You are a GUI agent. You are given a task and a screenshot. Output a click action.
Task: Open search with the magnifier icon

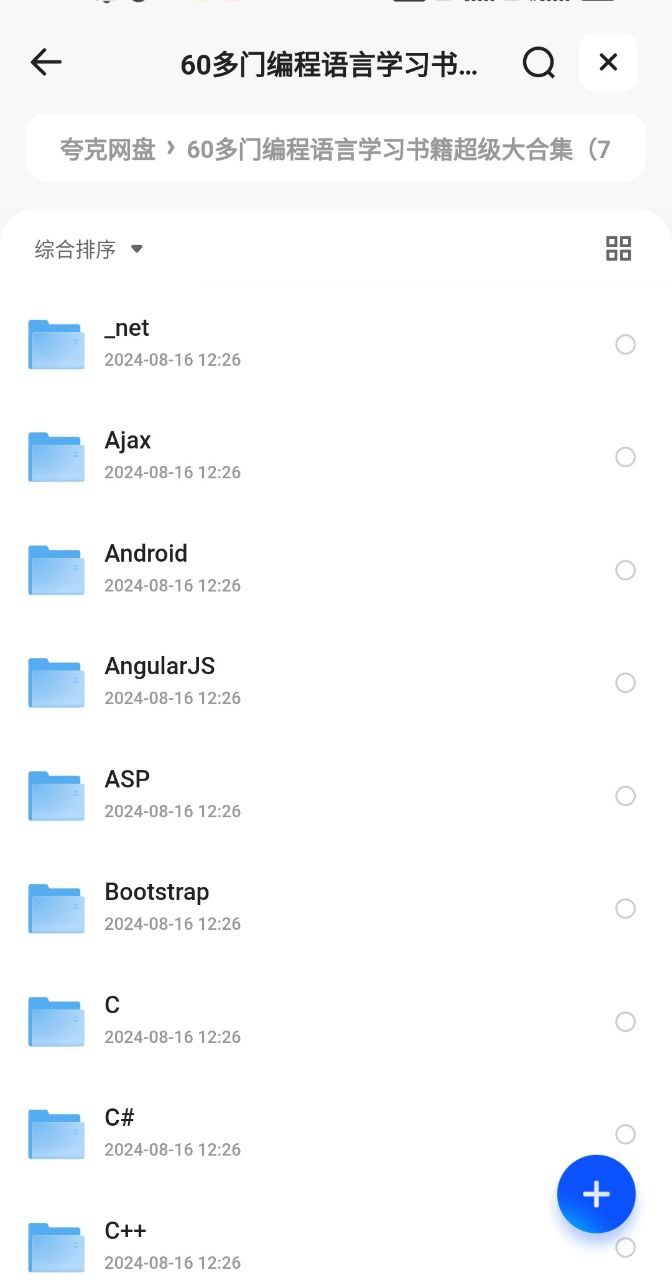538,63
